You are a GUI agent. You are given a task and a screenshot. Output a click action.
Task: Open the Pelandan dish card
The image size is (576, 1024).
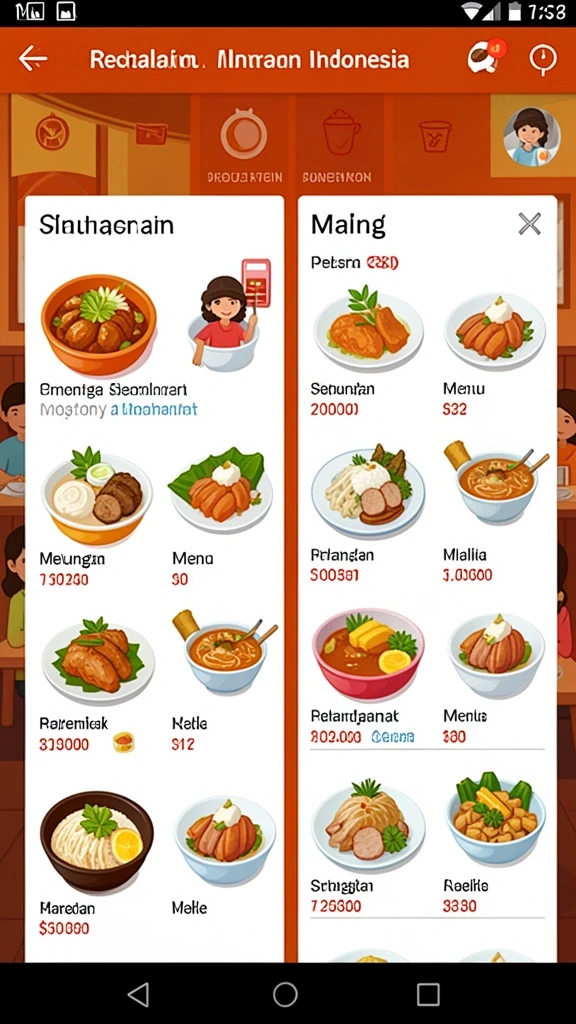click(x=367, y=514)
